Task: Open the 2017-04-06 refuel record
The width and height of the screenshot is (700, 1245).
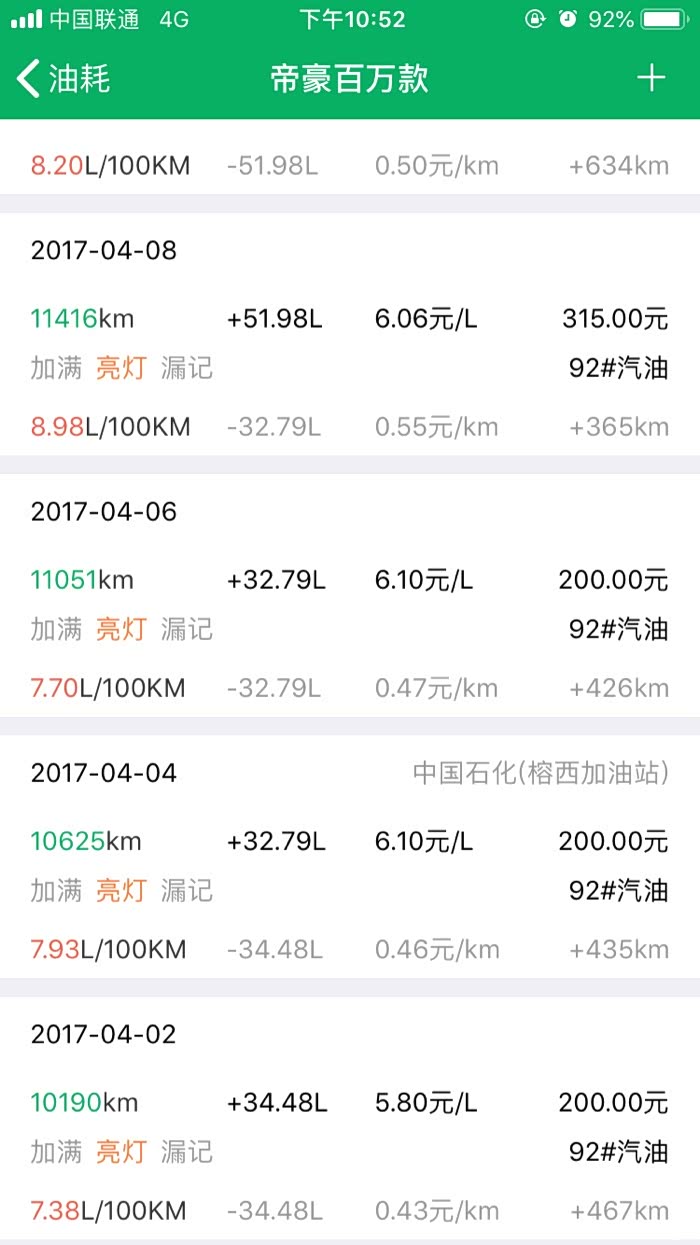Action: (349, 596)
